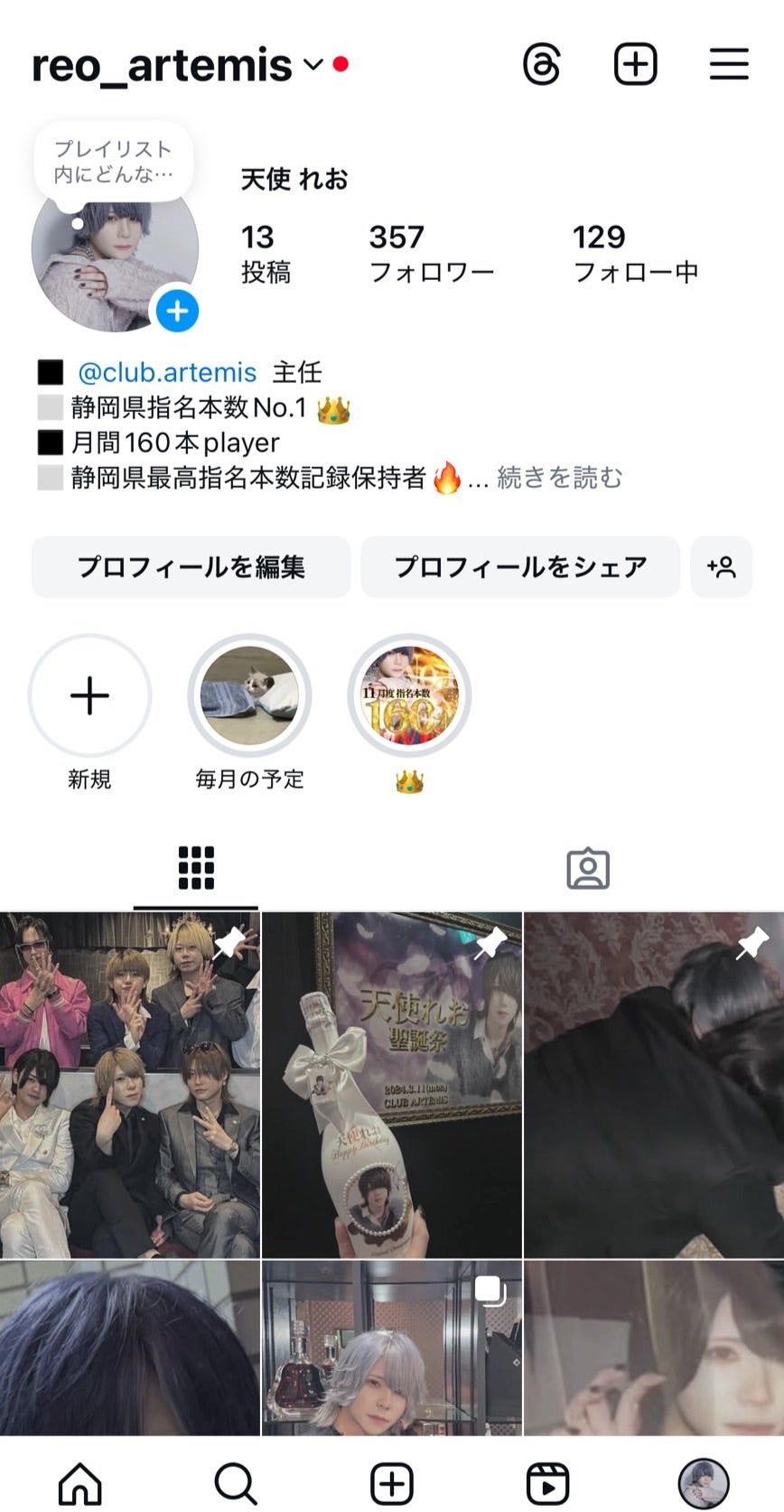The width and height of the screenshot is (784, 1512).
Task: Open the 129 following list
Action: click(x=635, y=253)
